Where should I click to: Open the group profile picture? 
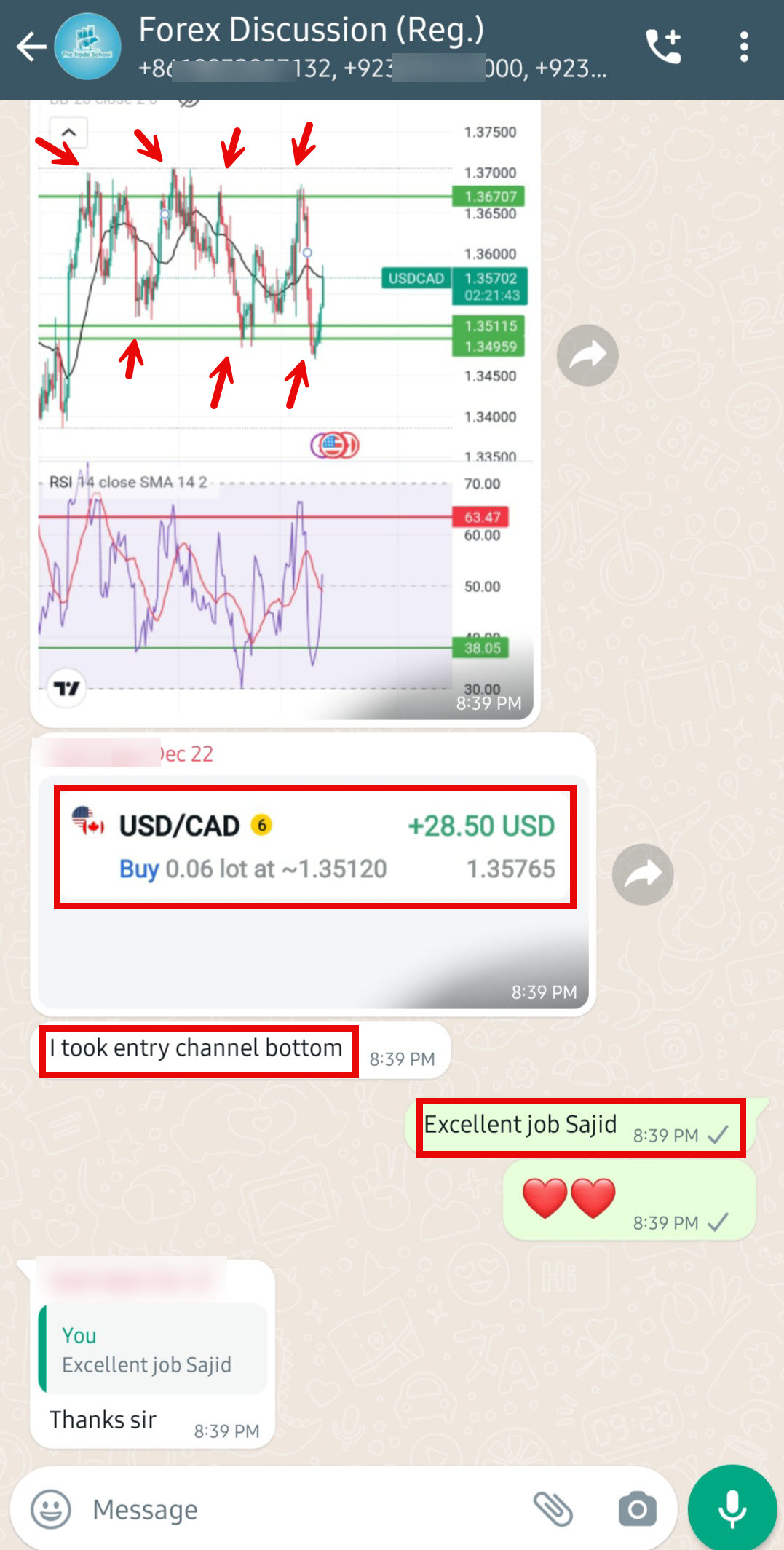click(x=88, y=47)
